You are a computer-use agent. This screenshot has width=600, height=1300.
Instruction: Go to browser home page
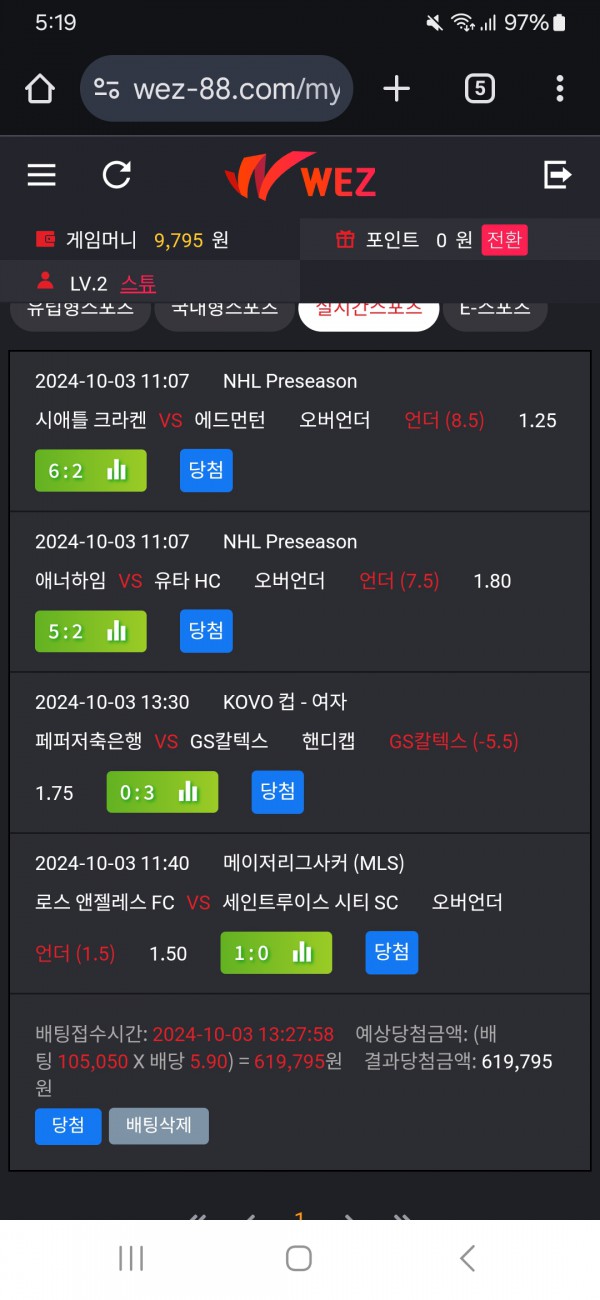[x=40, y=89]
